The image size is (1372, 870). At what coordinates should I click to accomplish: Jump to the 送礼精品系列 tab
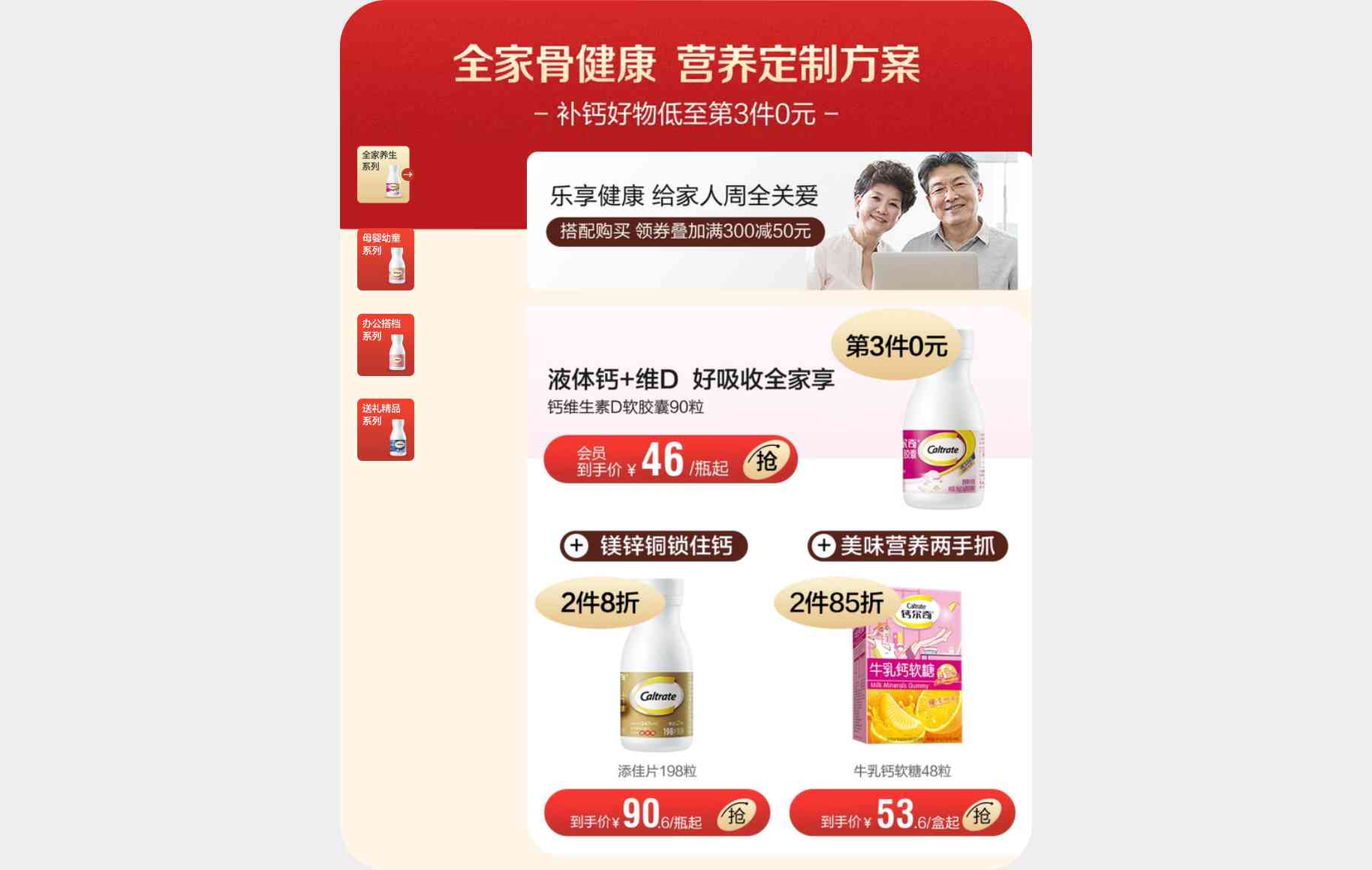pyautogui.click(x=385, y=429)
